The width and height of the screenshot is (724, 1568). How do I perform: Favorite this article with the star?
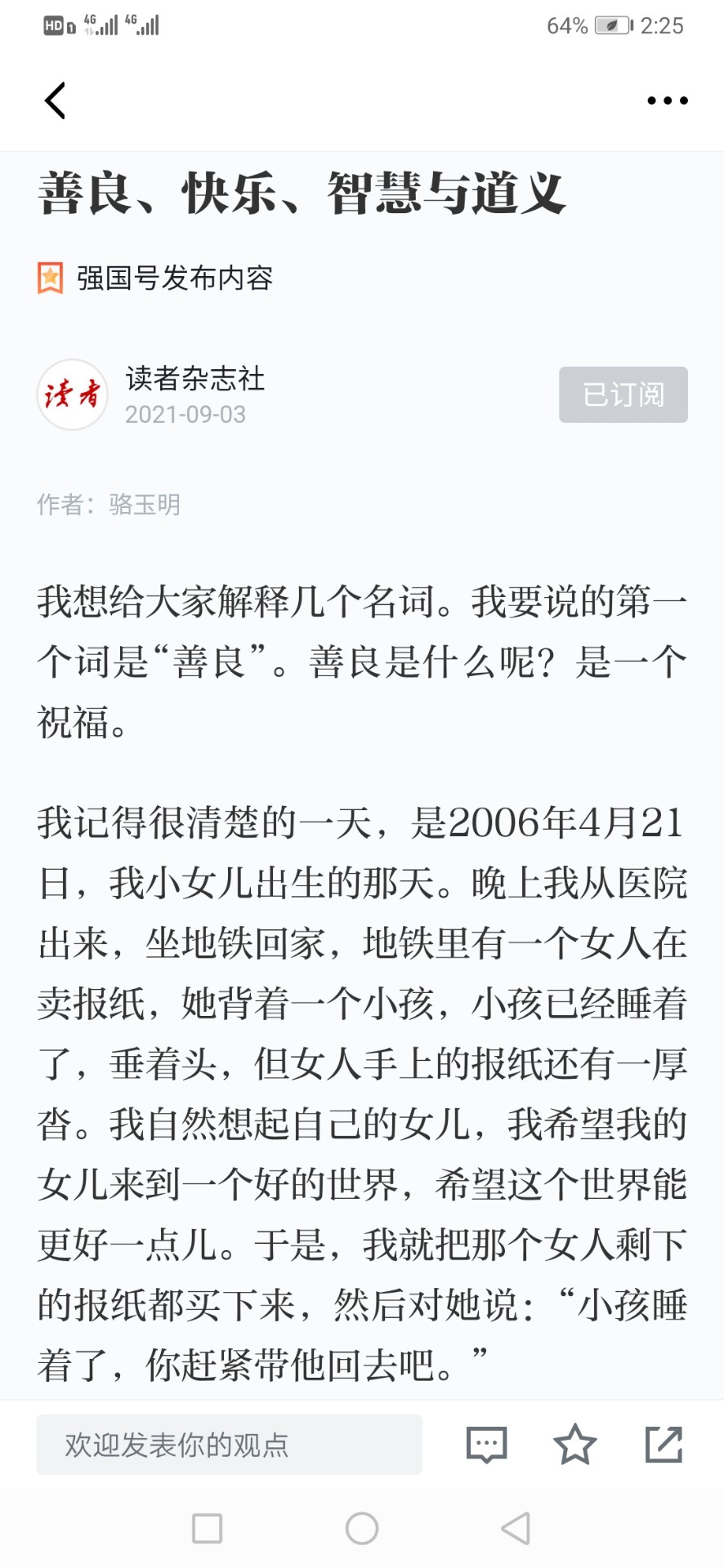[x=575, y=1445]
